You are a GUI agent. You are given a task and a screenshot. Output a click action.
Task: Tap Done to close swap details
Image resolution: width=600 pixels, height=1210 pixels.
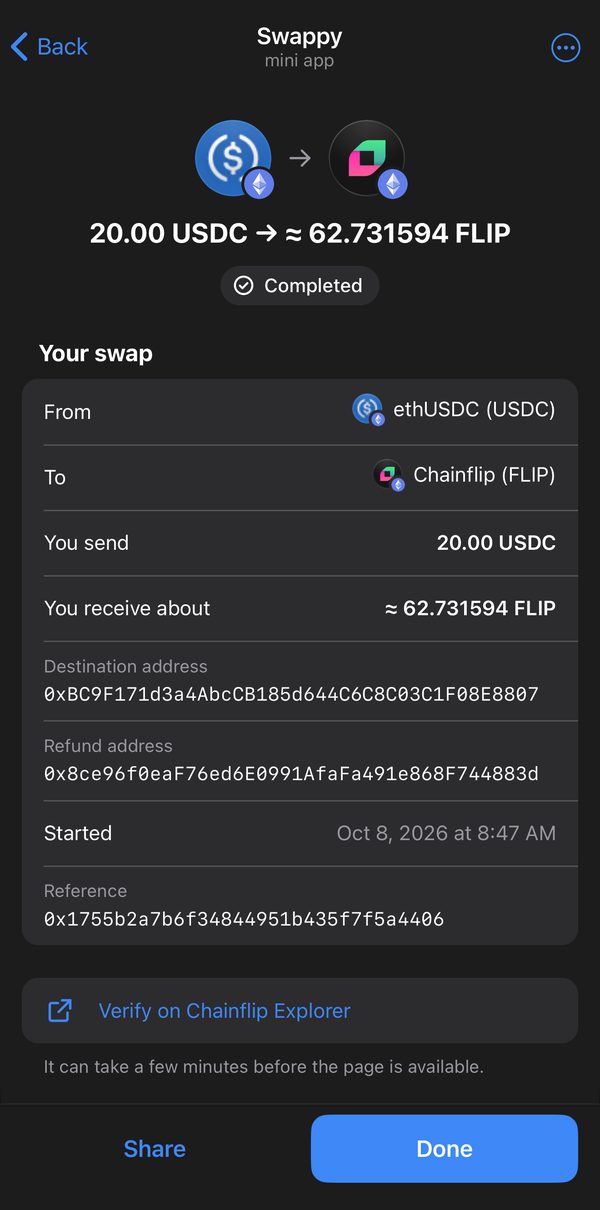pyautogui.click(x=444, y=1149)
